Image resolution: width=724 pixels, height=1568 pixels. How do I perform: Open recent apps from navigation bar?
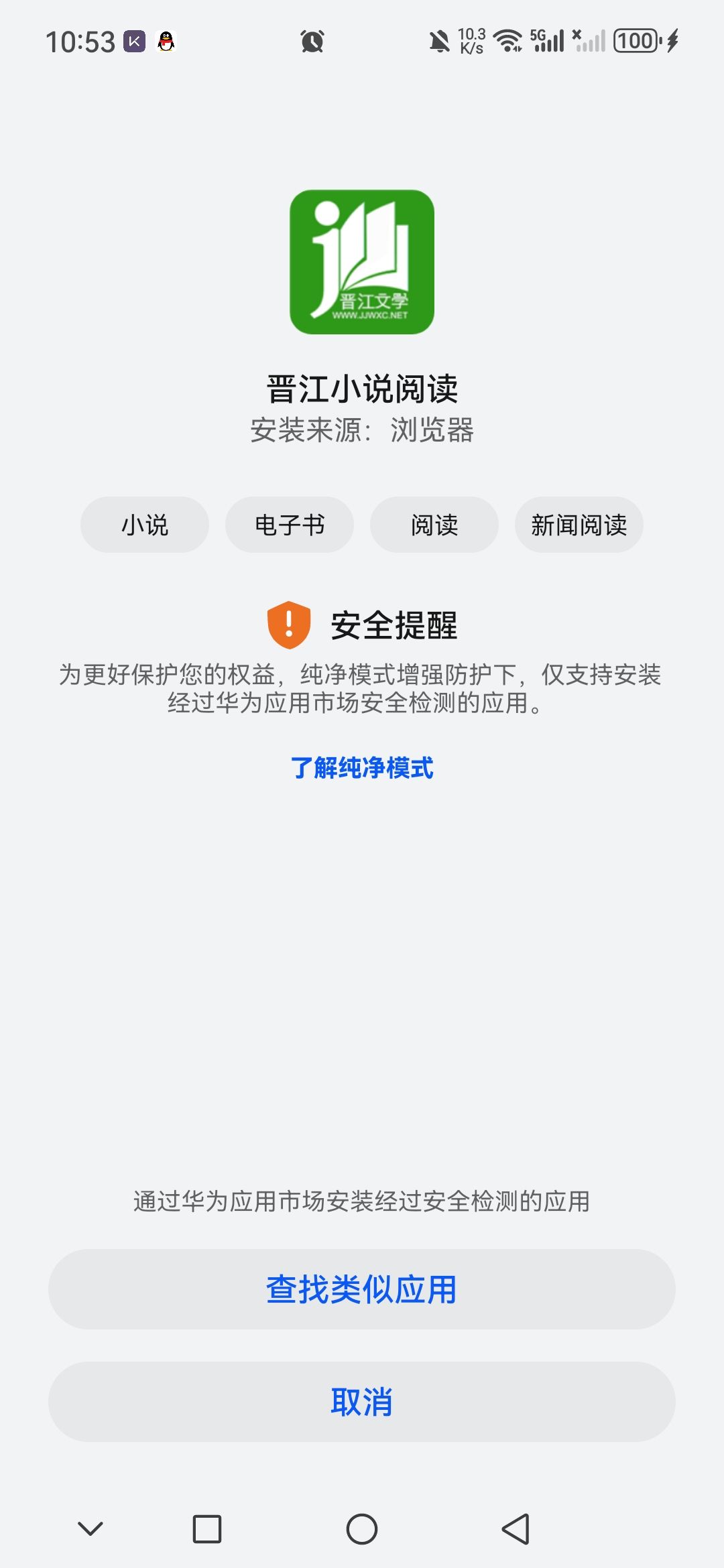pyautogui.click(x=207, y=1529)
